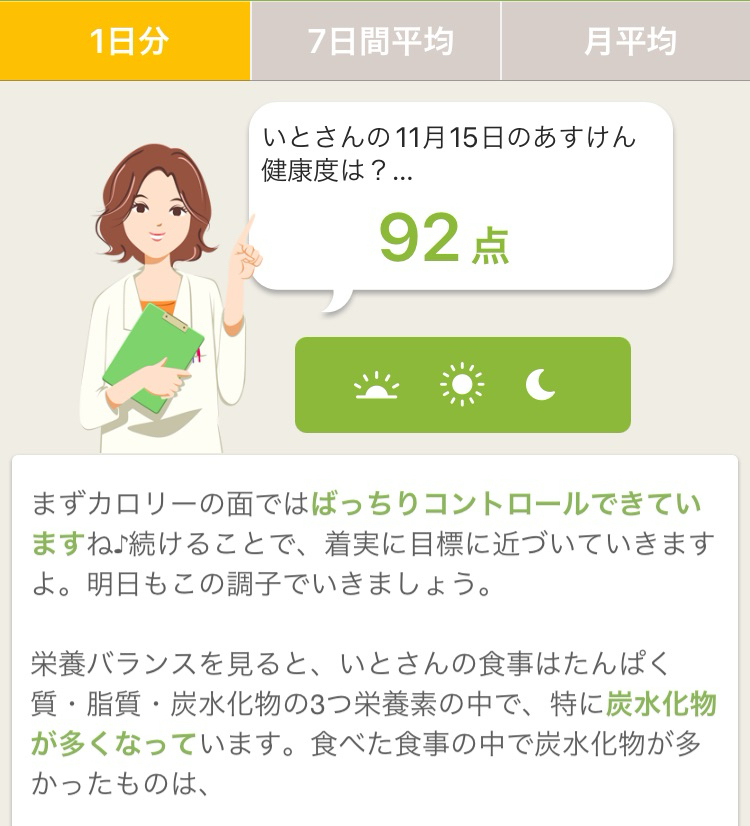750x826 pixels.
Task: Select the breakfast sunrise icon
Action: click(377, 385)
